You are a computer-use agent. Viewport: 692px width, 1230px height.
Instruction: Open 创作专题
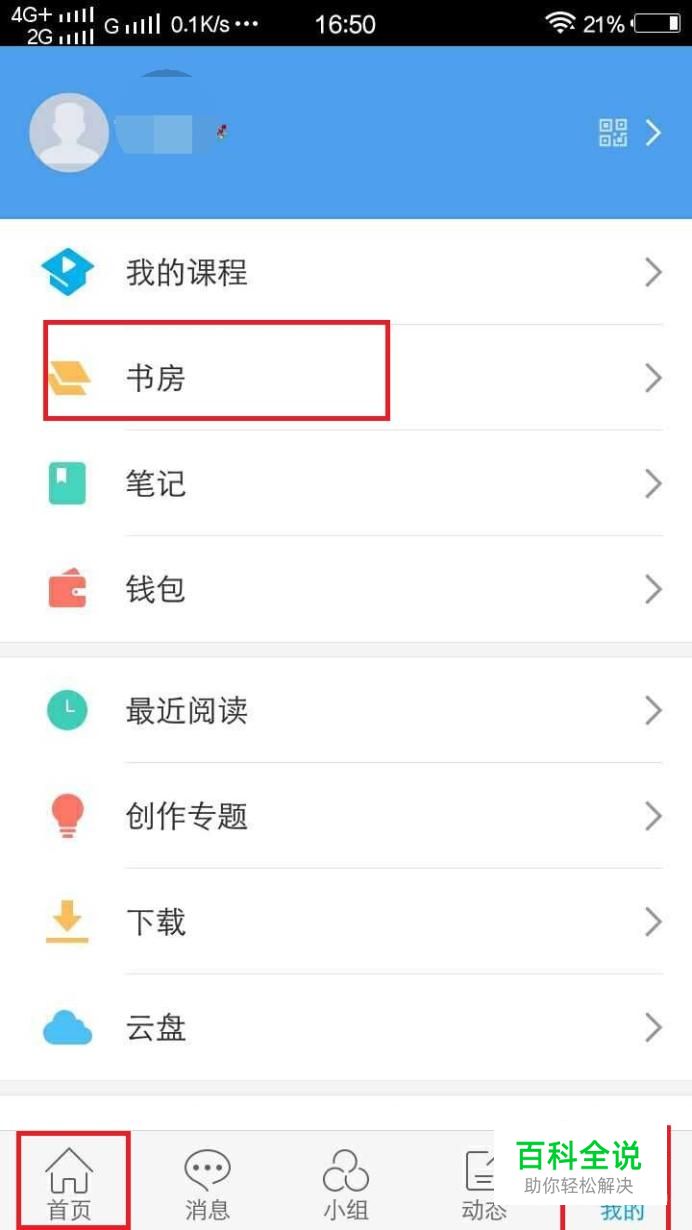pos(346,816)
